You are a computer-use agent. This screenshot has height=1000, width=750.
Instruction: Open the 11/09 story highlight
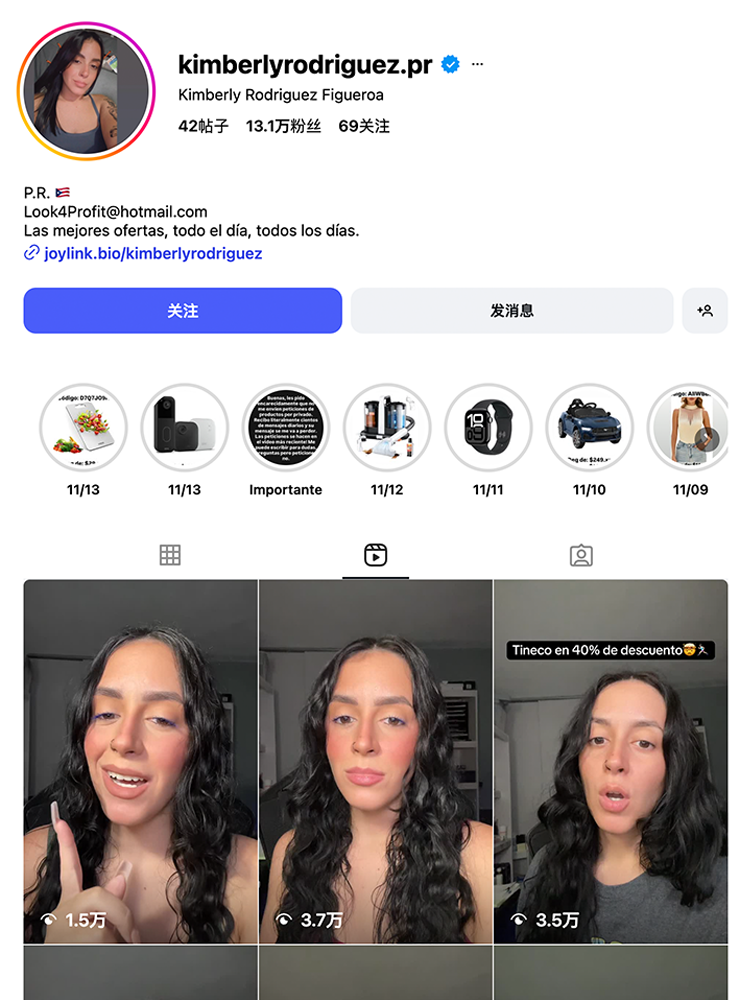(x=688, y=428)
